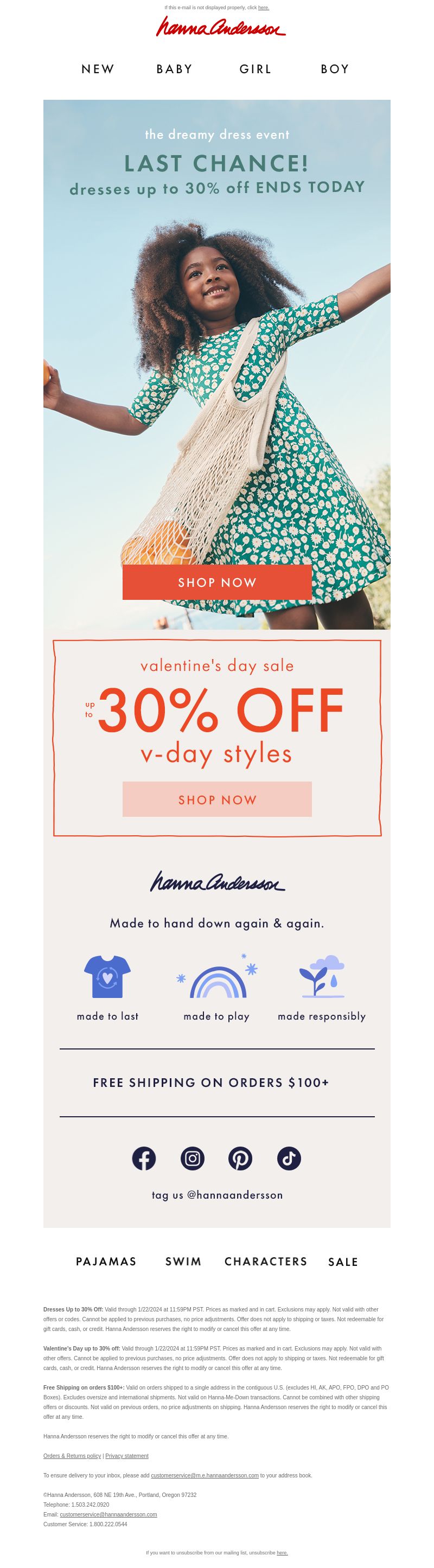Open the Facebook page icon

click(144, 1158)
